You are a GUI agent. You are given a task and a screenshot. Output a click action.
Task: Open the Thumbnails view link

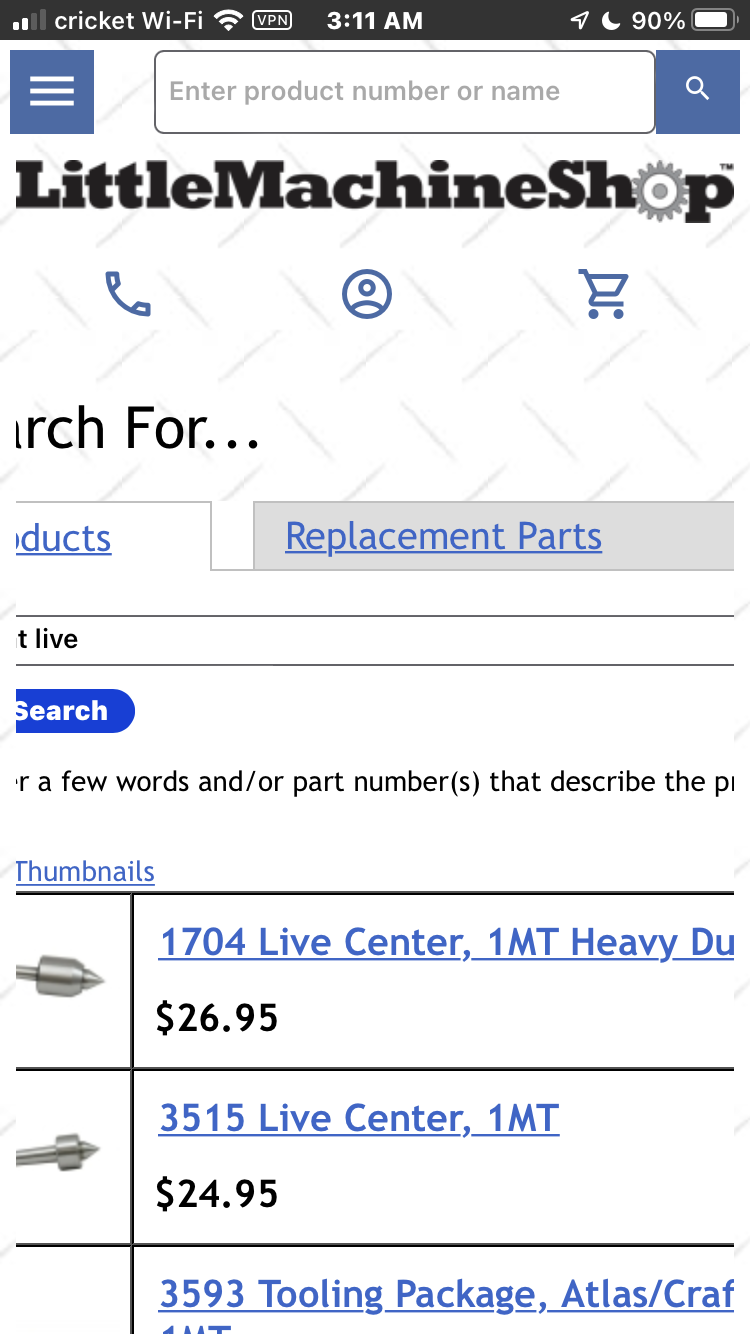[85, 872]
